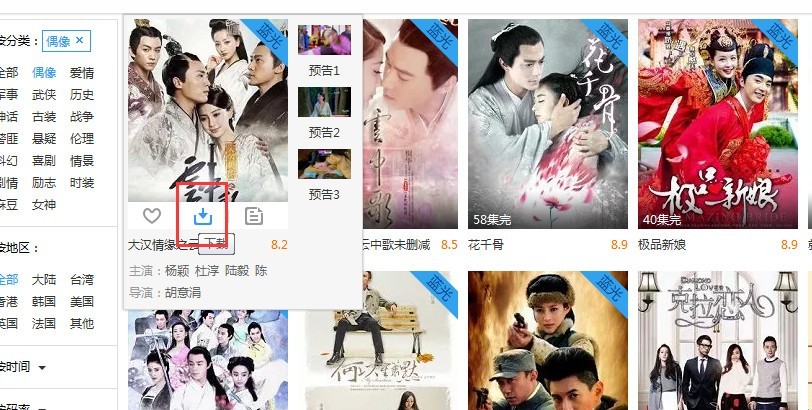Select actor 杨颖 in cast list
The image size is (812, 410).
click(176, 271)
